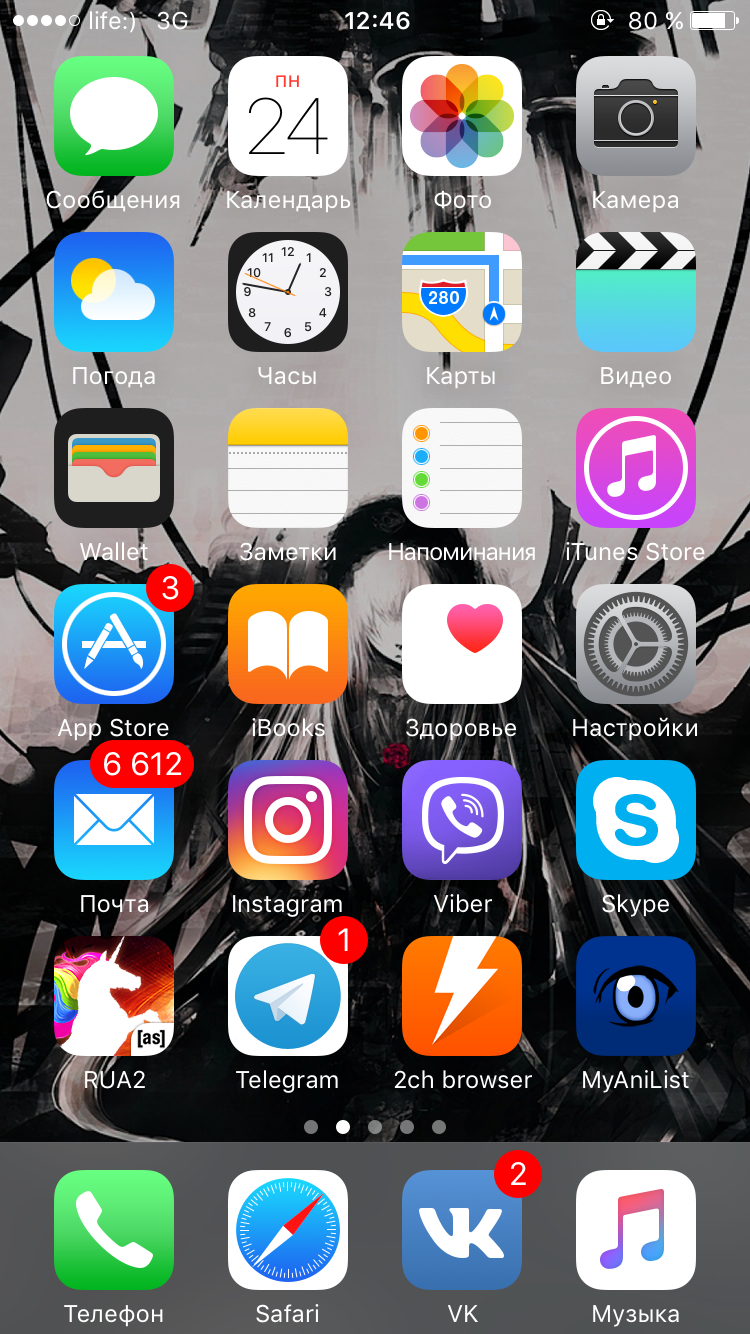Screen dimensions: 750x1334
Task: Launch Instagram
Action: pos(288,820)
